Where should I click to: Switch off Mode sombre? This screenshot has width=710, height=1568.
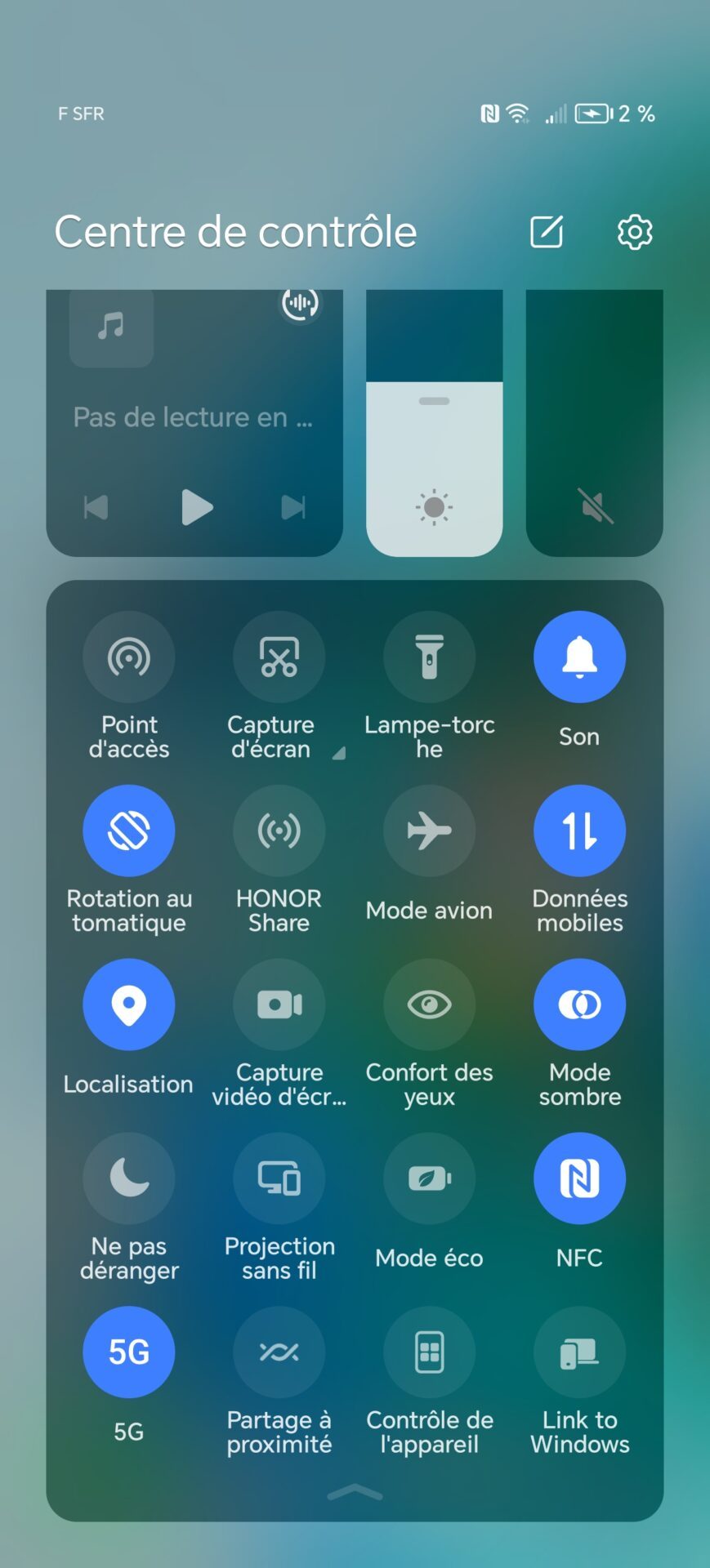pyautogui.click(x=580, y=1004)
